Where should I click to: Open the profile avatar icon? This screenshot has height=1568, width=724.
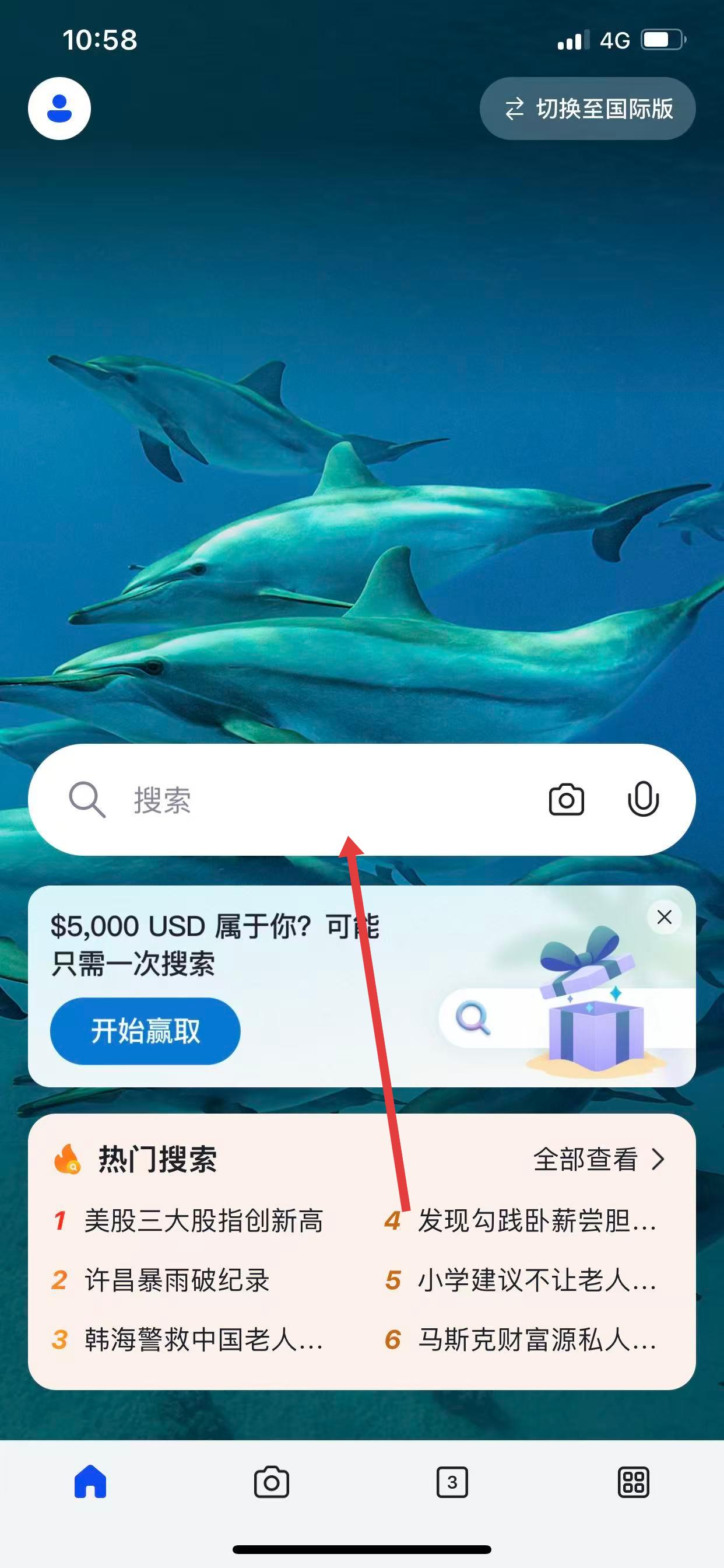point(59,108)
